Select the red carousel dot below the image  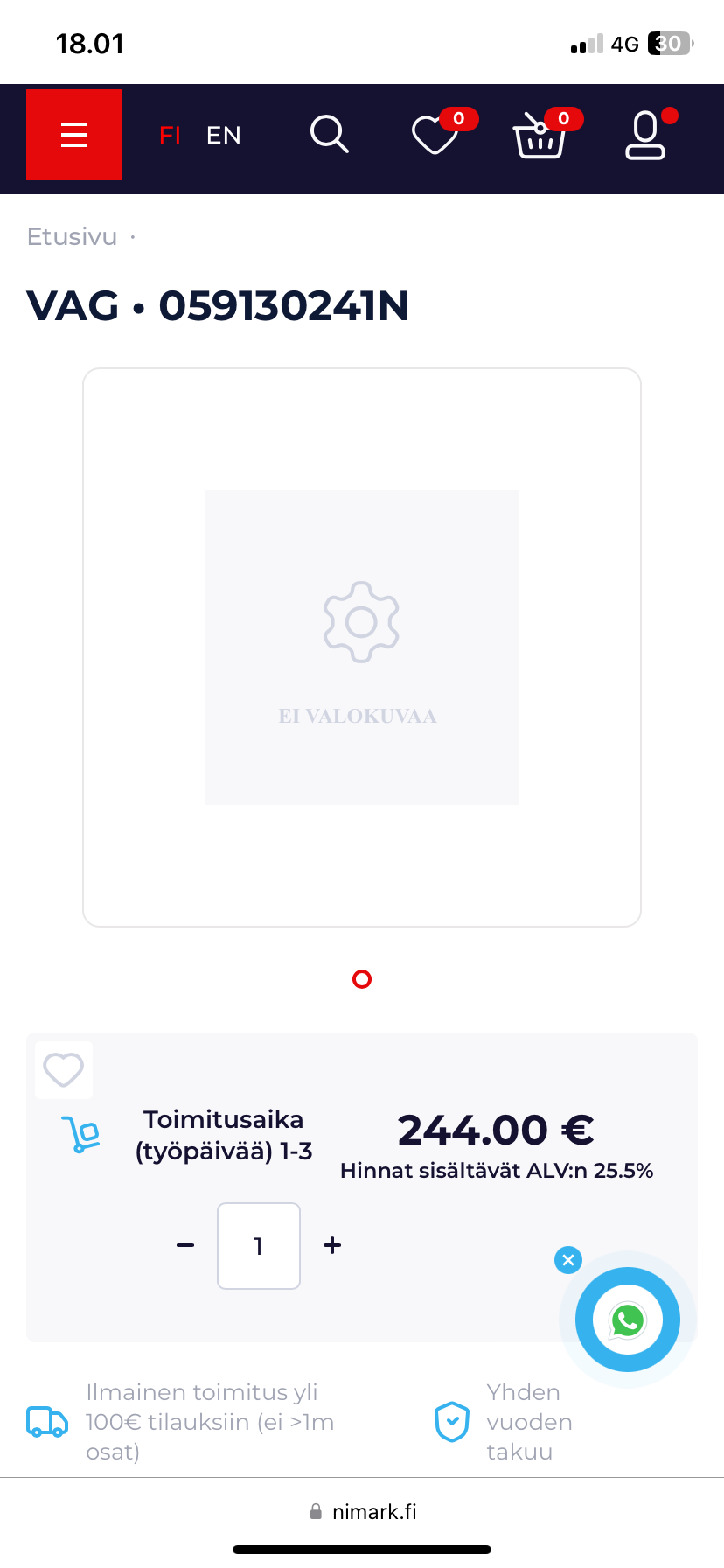tap(361, 979)
